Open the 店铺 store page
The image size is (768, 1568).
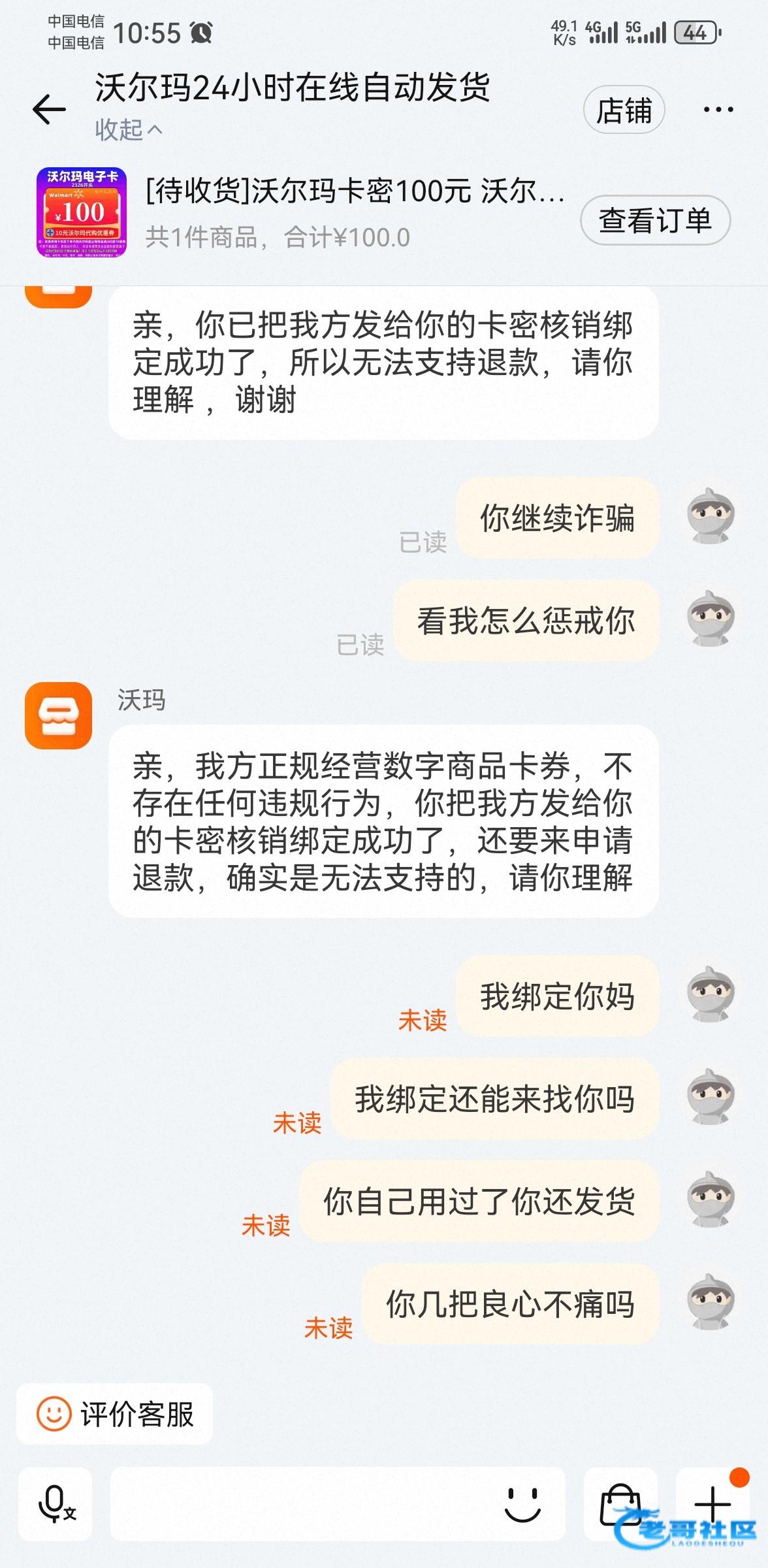(624, 110)
